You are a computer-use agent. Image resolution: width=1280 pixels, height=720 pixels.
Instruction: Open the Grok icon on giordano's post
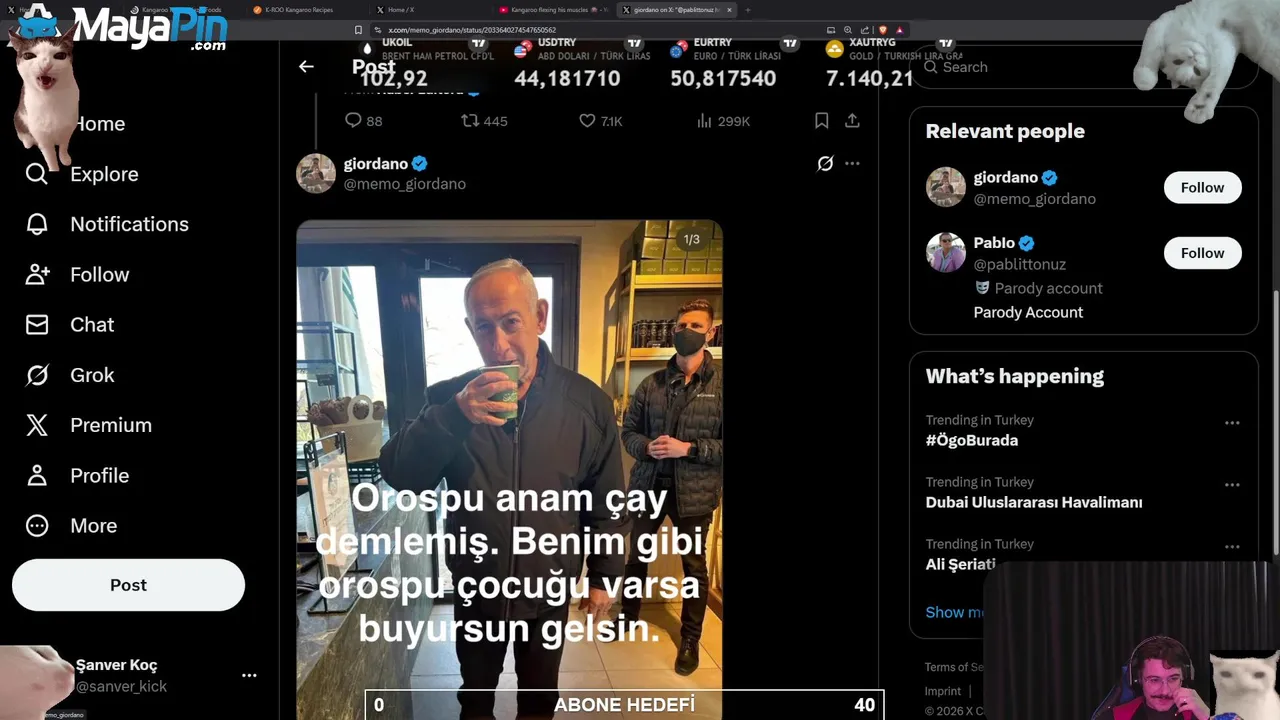coord(825,164)
